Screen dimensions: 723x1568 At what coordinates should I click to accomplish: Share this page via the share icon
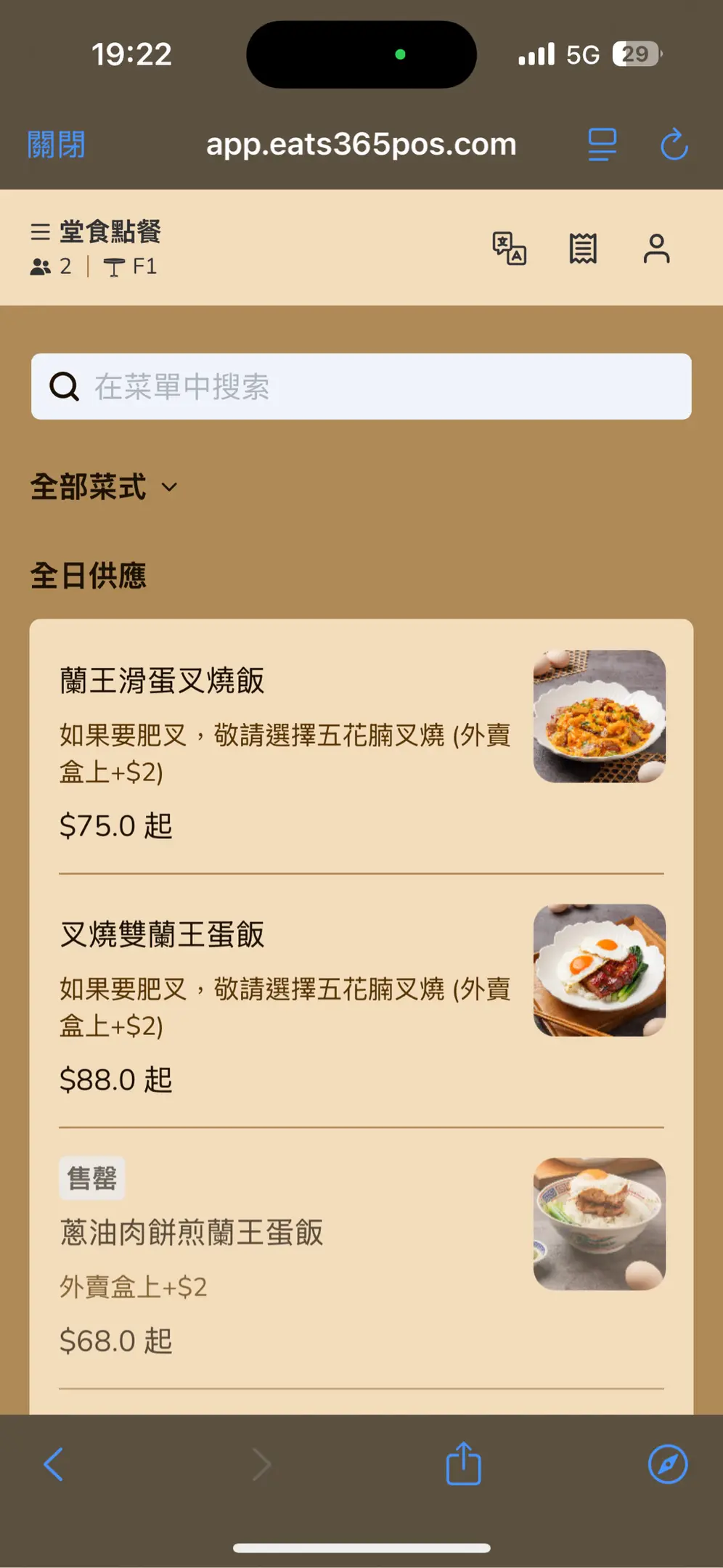click(x=463, y=1464)
